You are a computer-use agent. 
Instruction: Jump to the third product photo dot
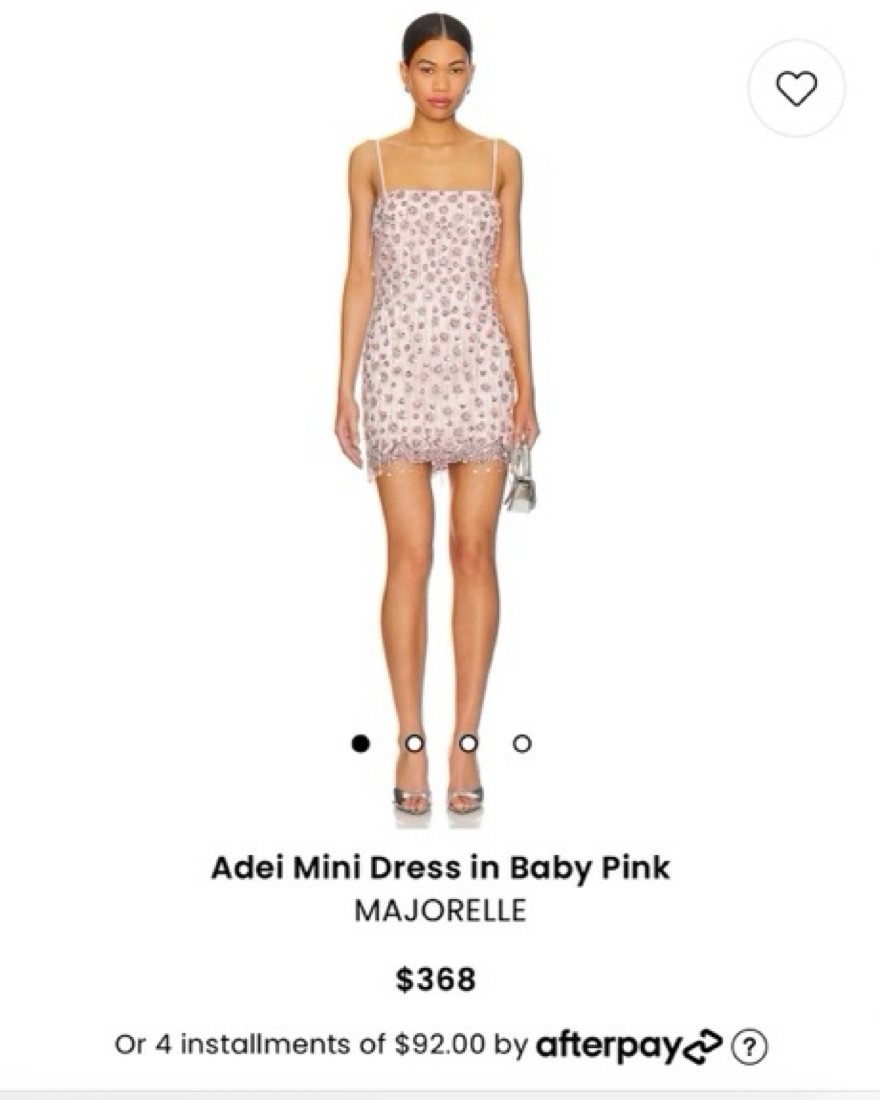click(x=467, y=743)
